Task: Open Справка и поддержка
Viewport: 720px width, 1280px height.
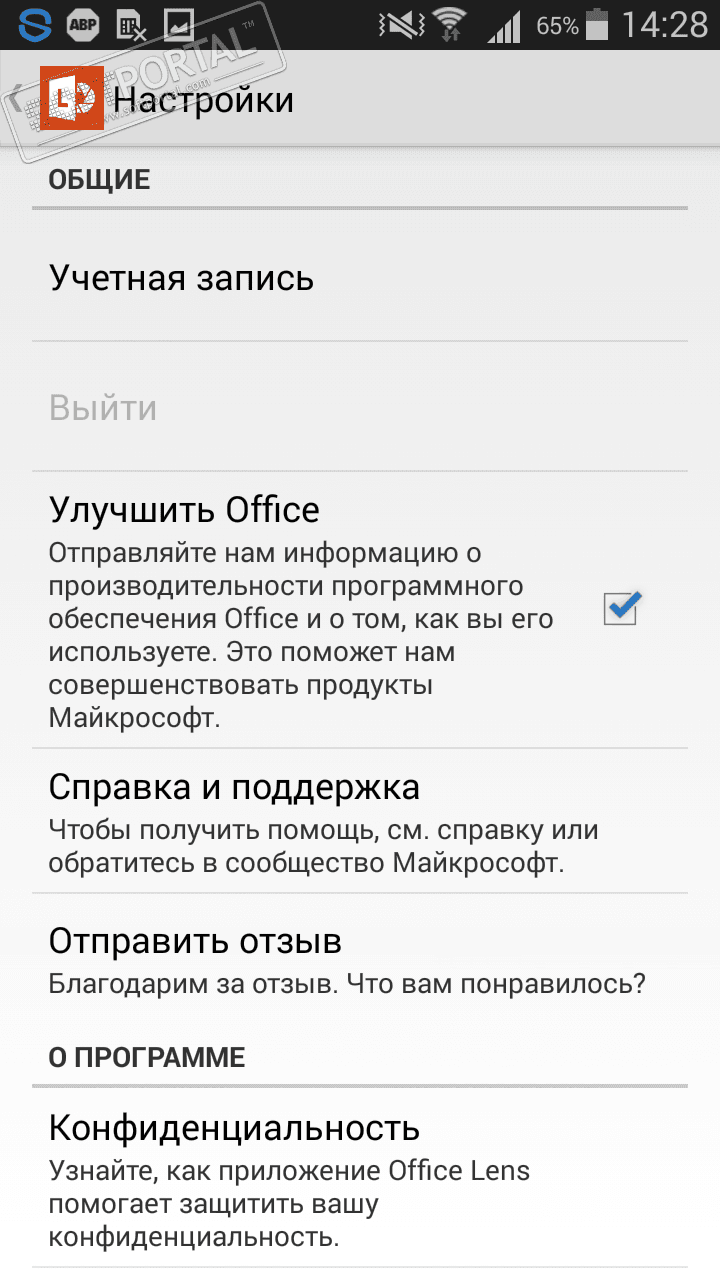Action: [x=360, y=820]
